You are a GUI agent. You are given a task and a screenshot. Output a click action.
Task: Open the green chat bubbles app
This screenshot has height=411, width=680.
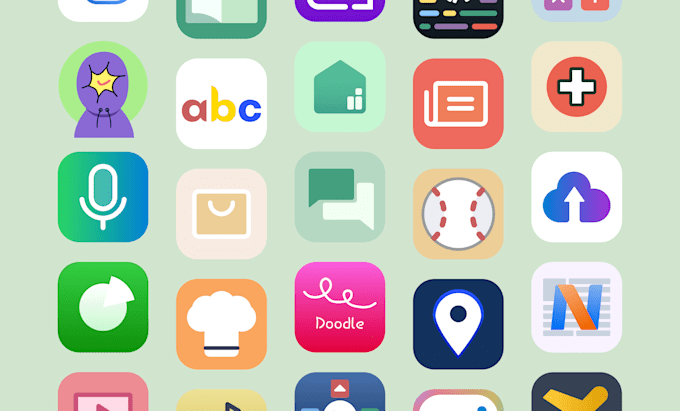340,197
